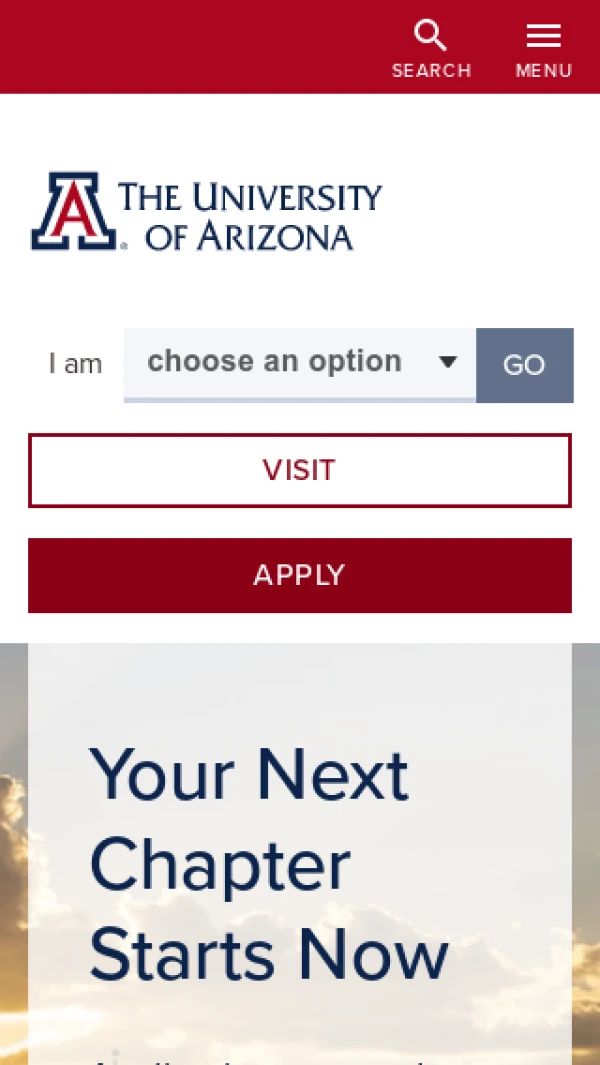600x1065 pixels.
Task: Select the Visit button
Action: coord(299,470)
